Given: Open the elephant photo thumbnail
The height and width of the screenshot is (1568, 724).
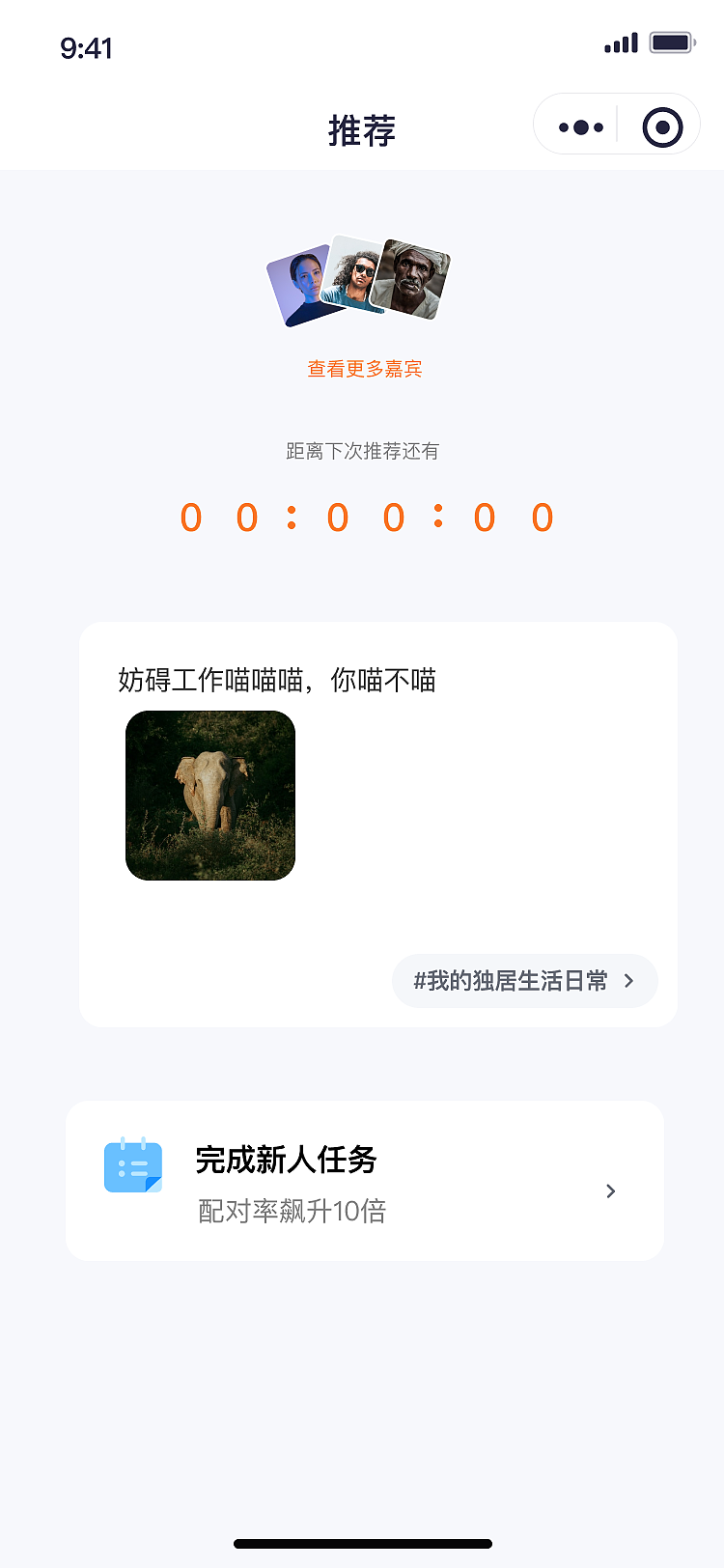Looking at the screenshot, I should point(210,795).
